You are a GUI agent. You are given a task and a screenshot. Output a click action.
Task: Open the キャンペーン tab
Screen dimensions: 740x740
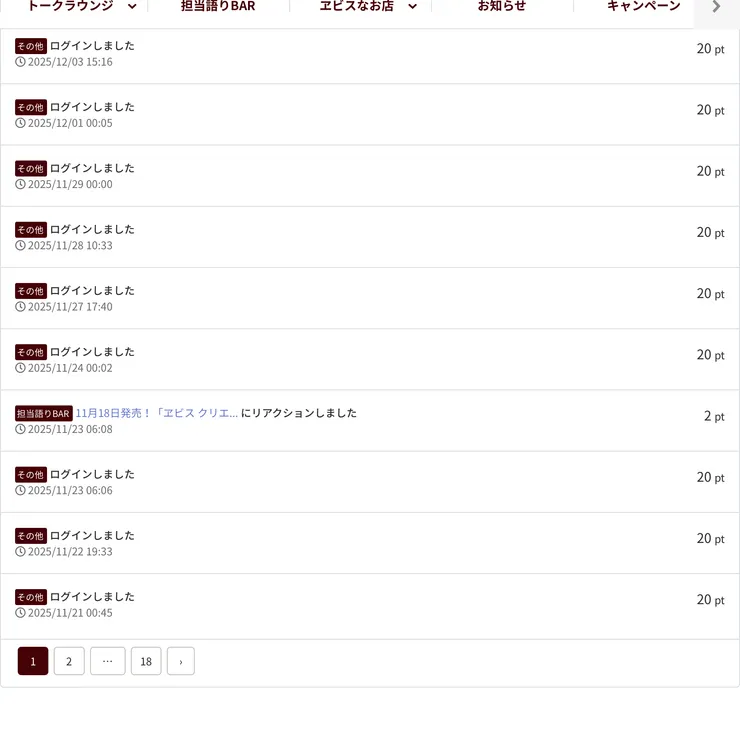click(643, 6)
